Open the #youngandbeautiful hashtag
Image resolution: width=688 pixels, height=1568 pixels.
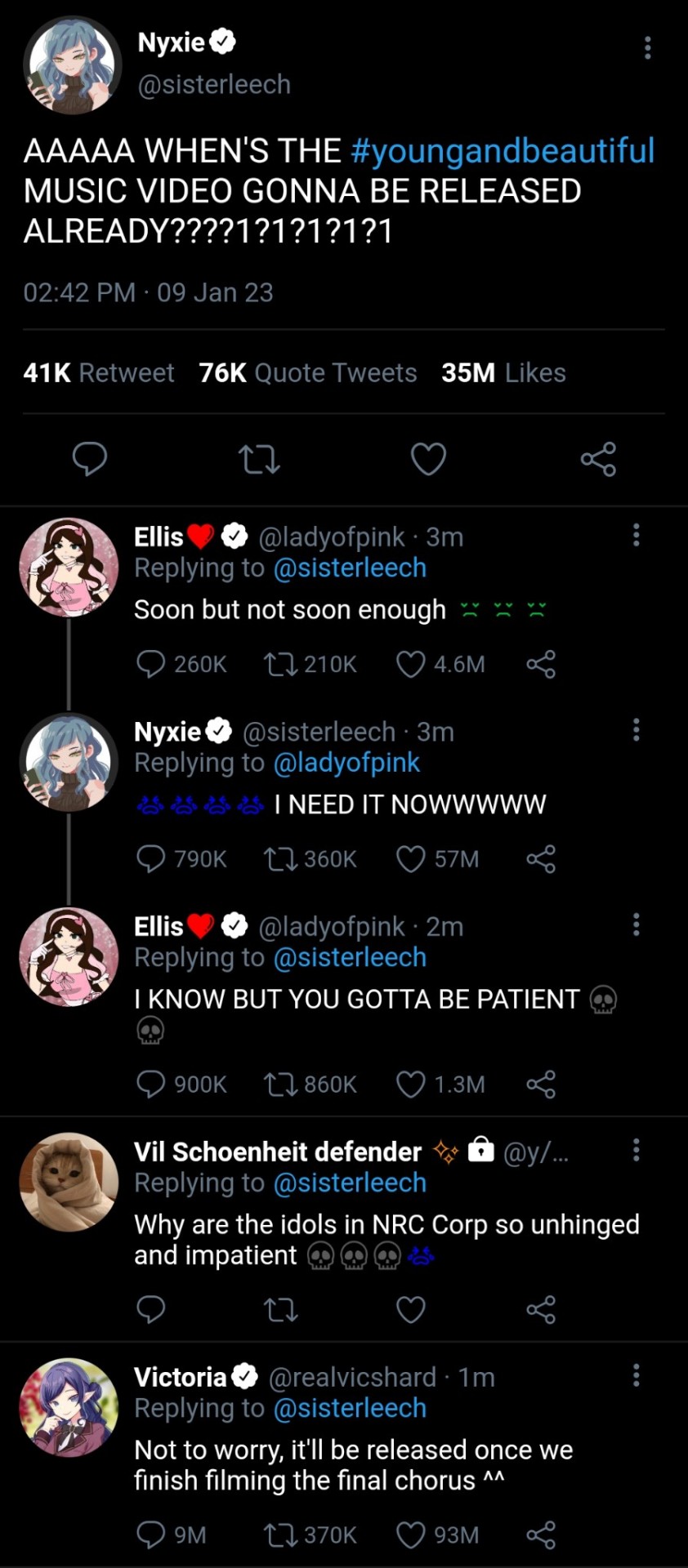click(503, 150)
